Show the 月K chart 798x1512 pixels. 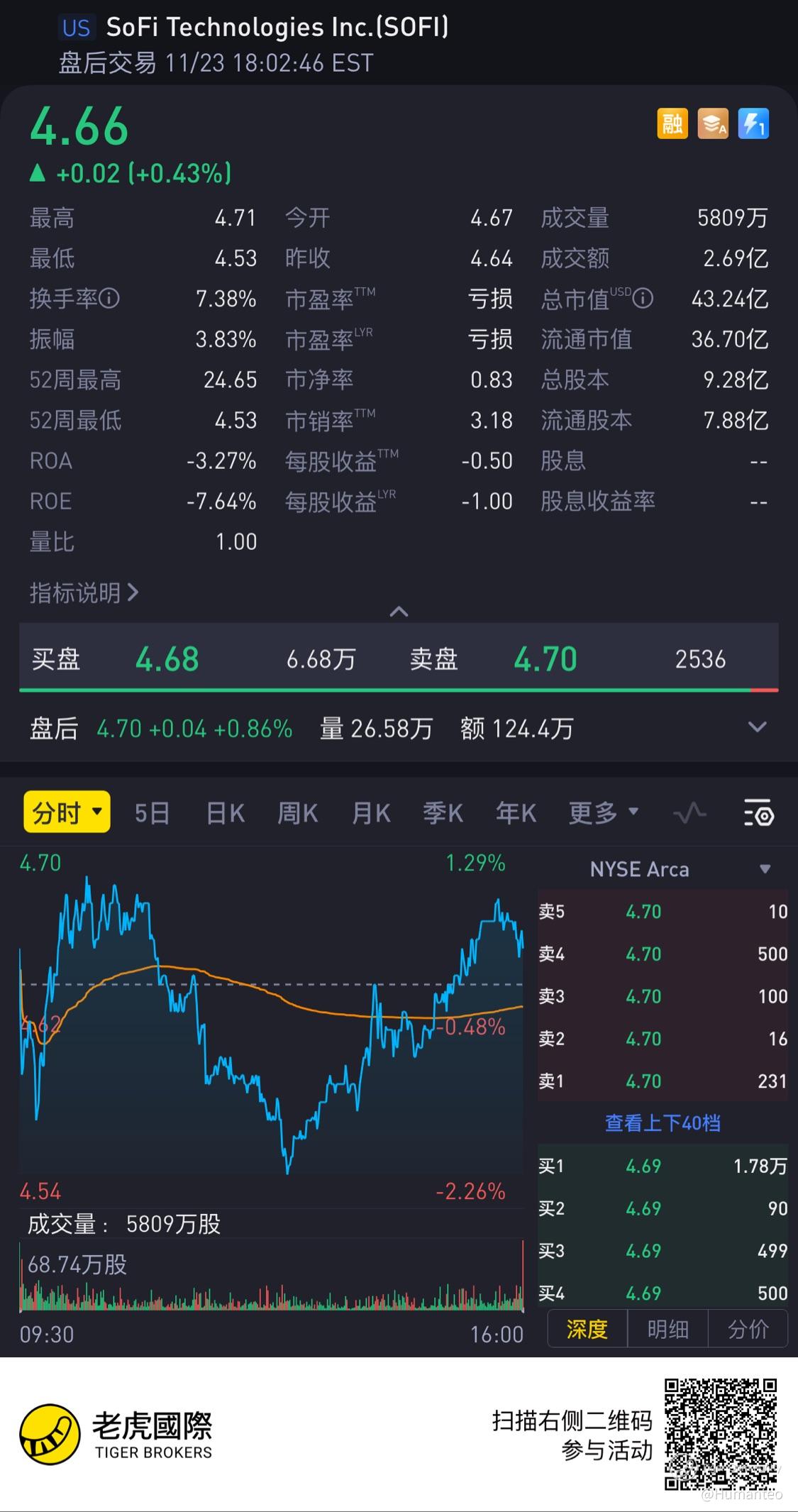(371, 813)
